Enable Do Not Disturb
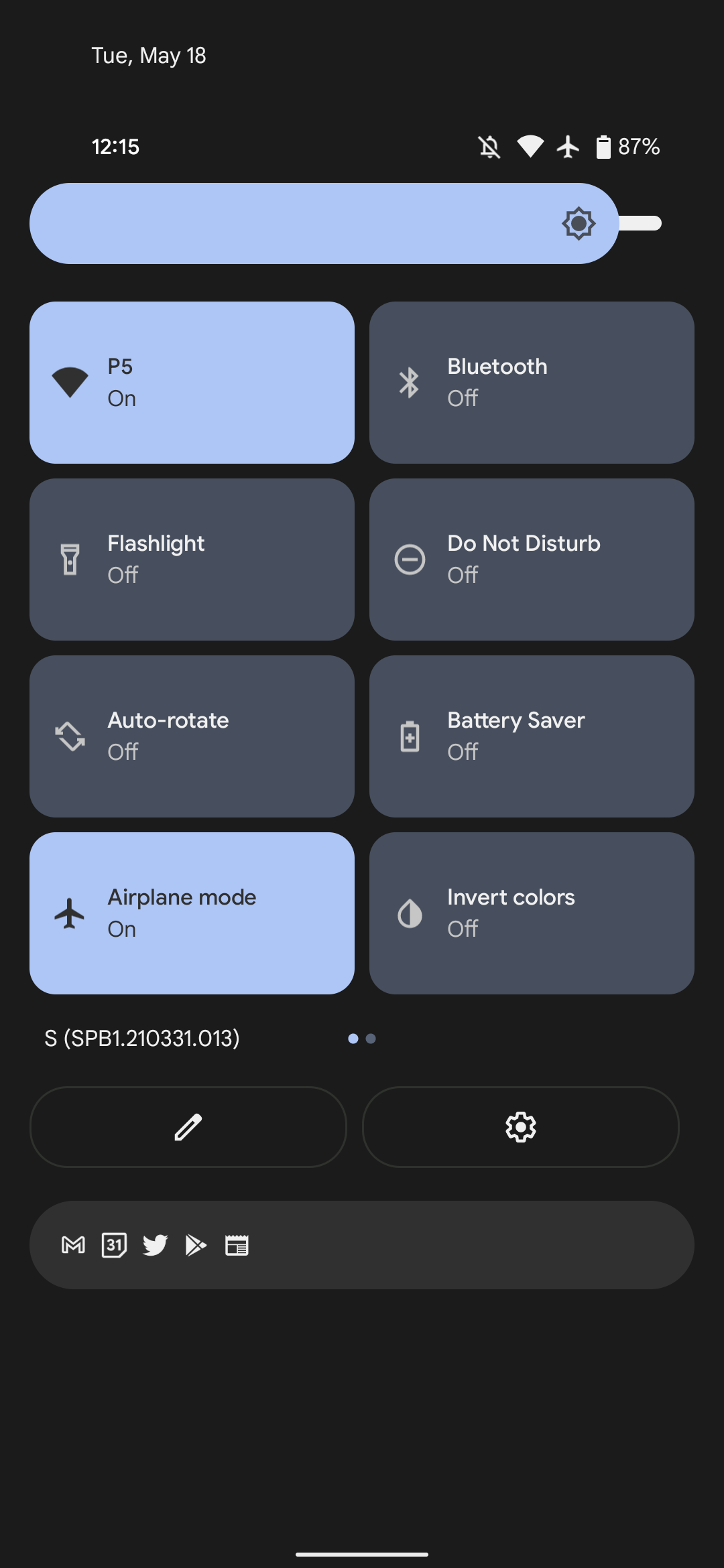The height and width of the screenshot is (1568, 724). (531, 559)
